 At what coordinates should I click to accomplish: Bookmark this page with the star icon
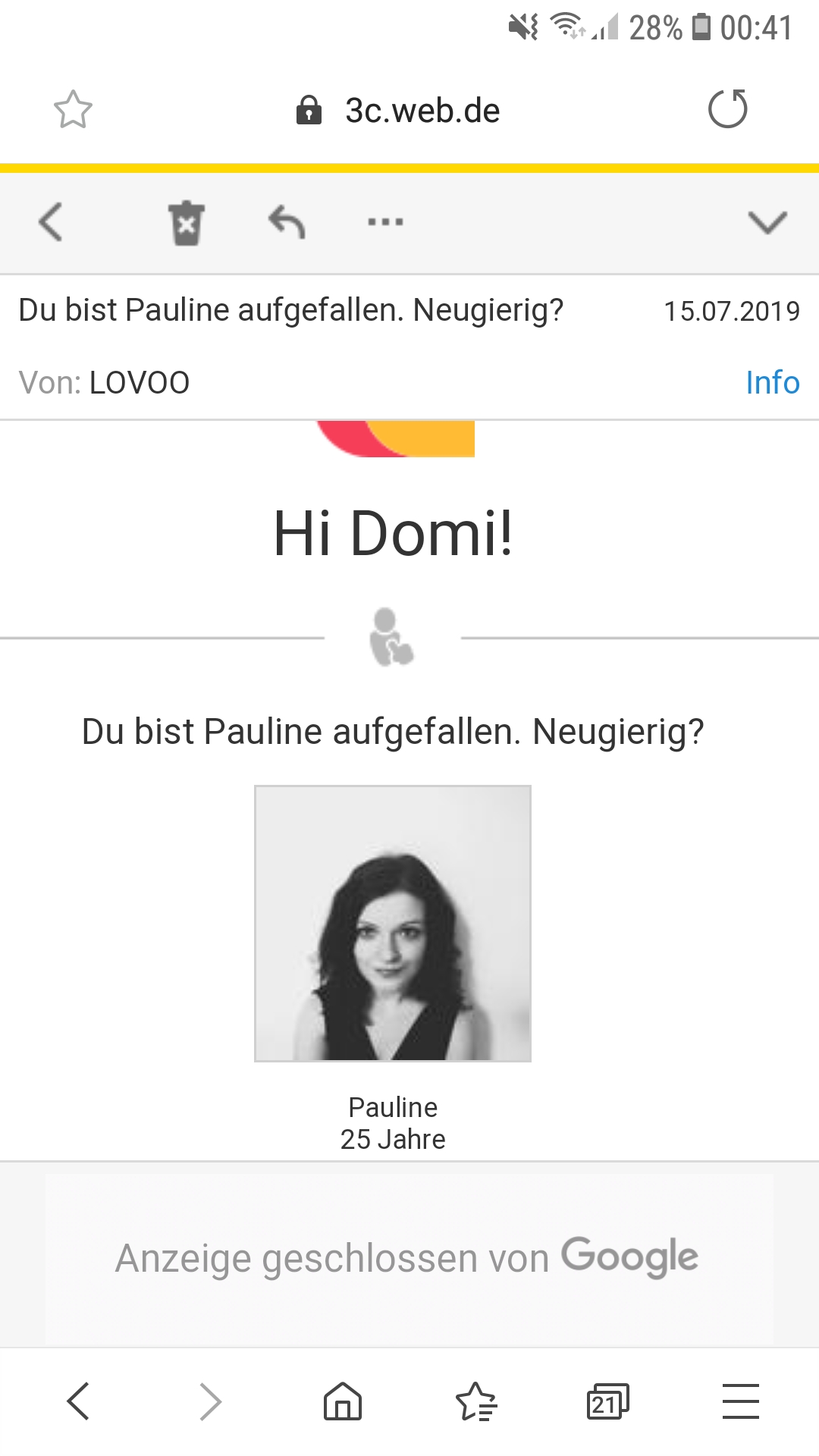click(x=73, y=110)
